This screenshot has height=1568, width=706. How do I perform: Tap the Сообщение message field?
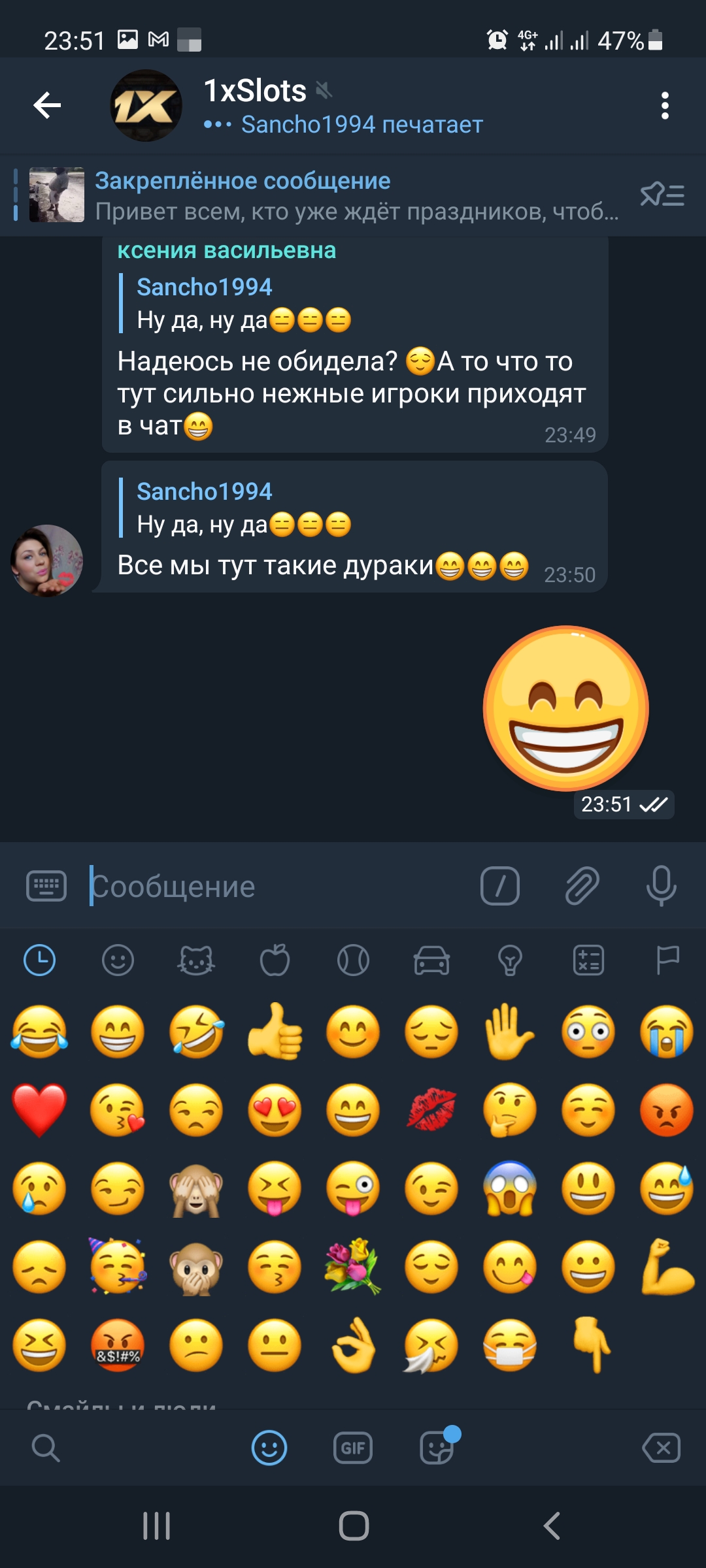pos(275,886)
